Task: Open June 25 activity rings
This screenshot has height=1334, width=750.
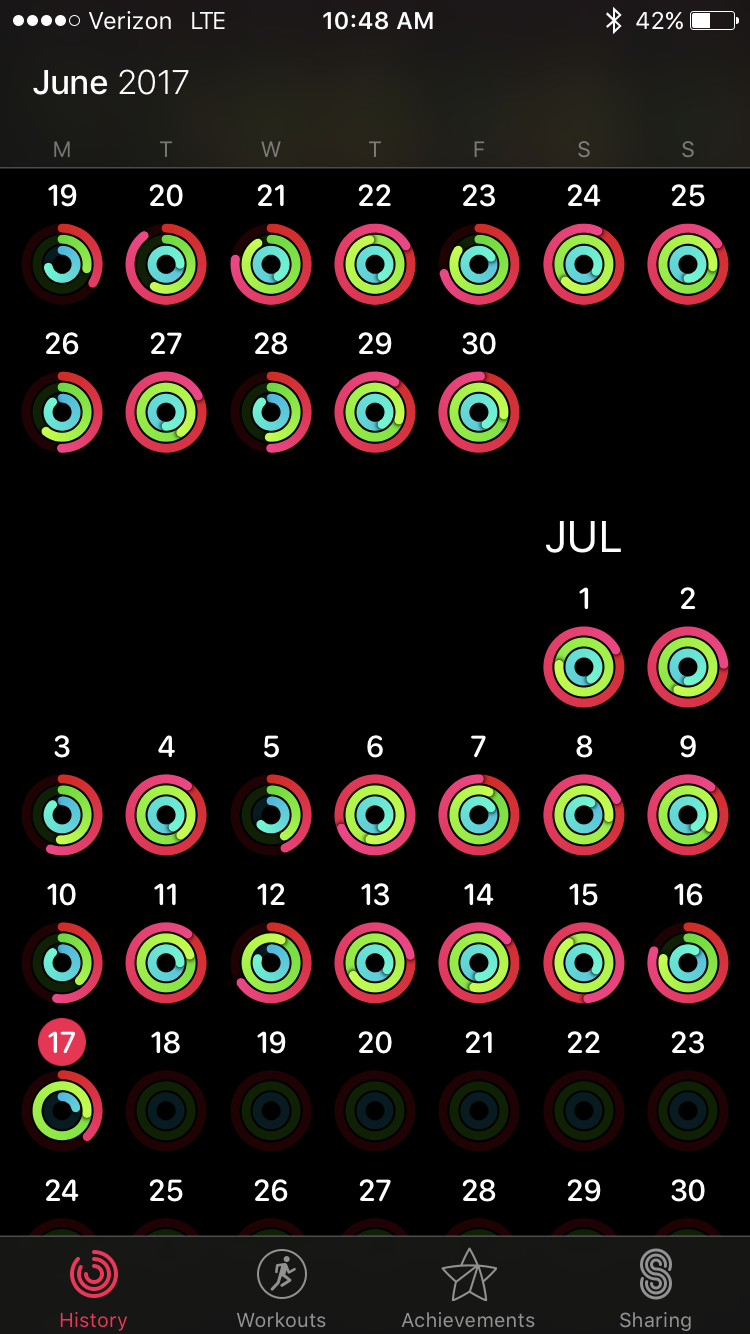Action: (x=688, y=264)
